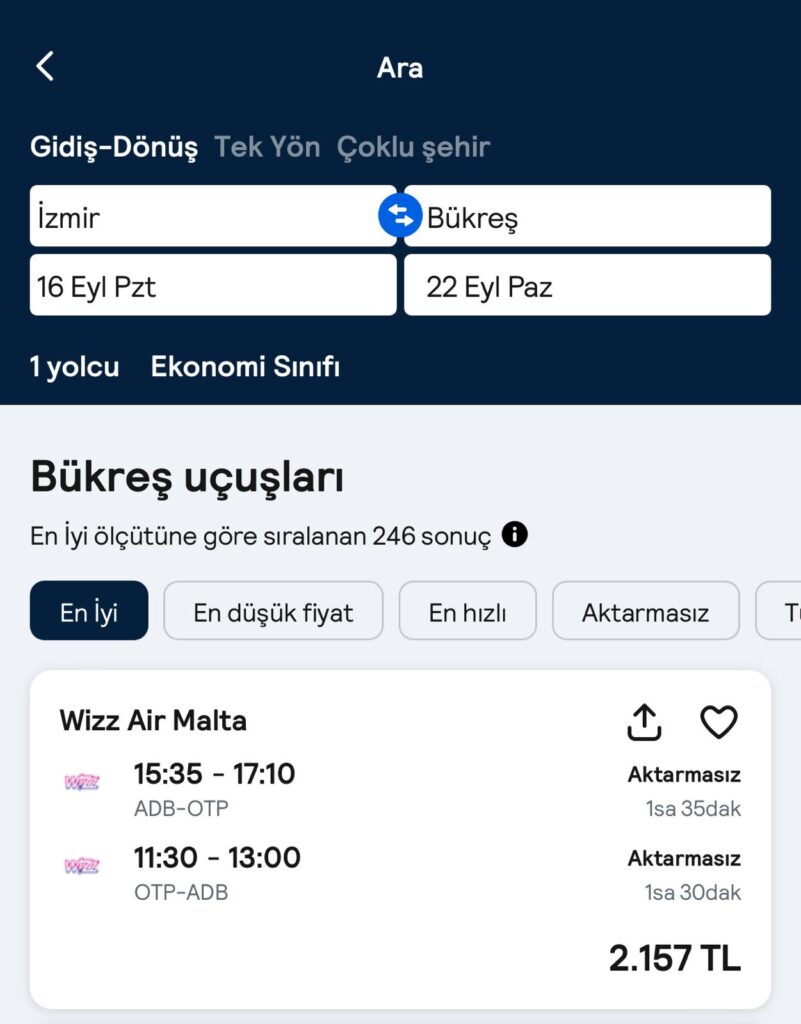Open the info icon next to 246 sonuç
Viewport: 801px width, 1024px height.
(514, 535)
